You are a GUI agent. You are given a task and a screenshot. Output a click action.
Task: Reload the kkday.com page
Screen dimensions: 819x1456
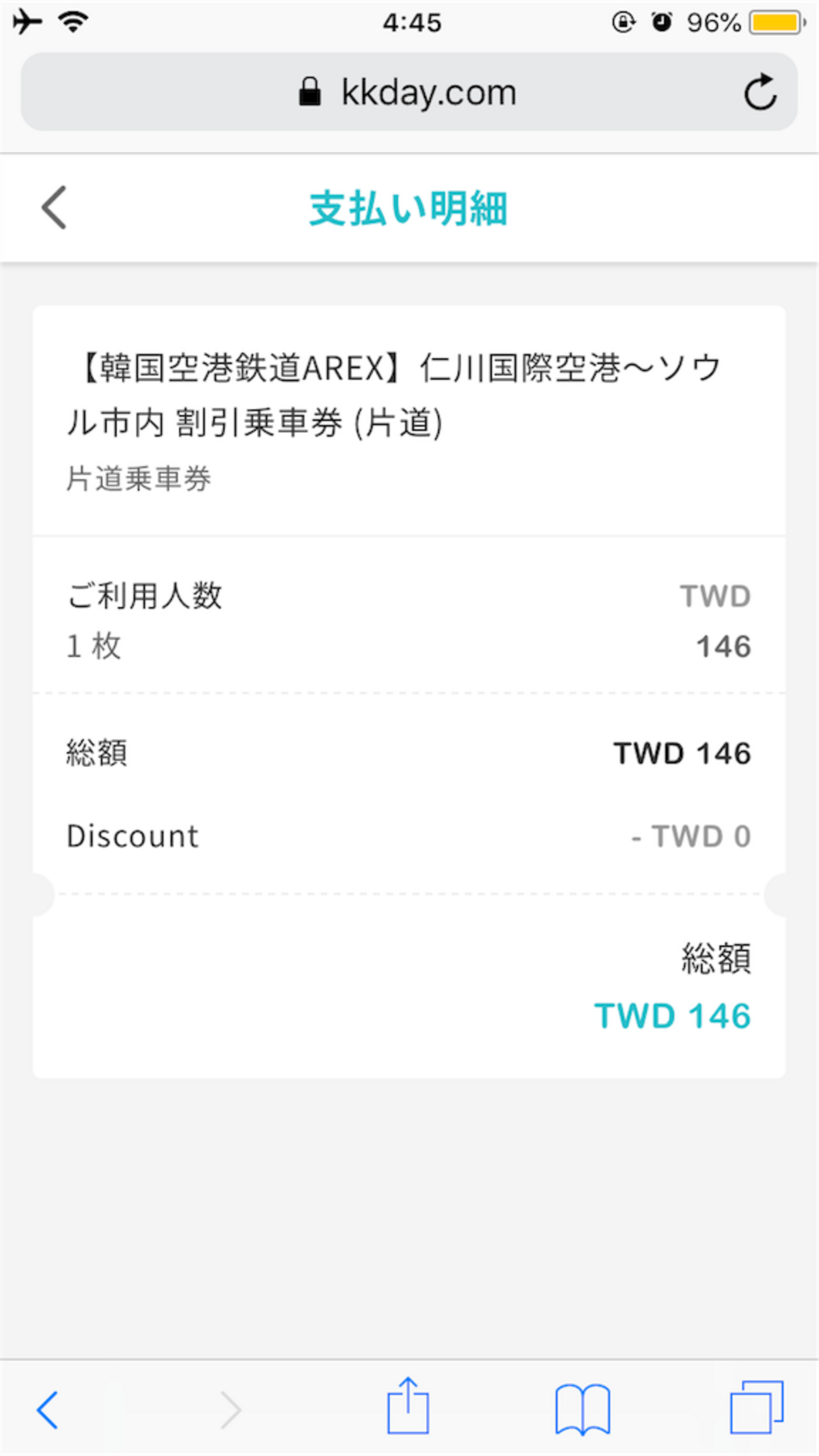click(x=760, y=93)
